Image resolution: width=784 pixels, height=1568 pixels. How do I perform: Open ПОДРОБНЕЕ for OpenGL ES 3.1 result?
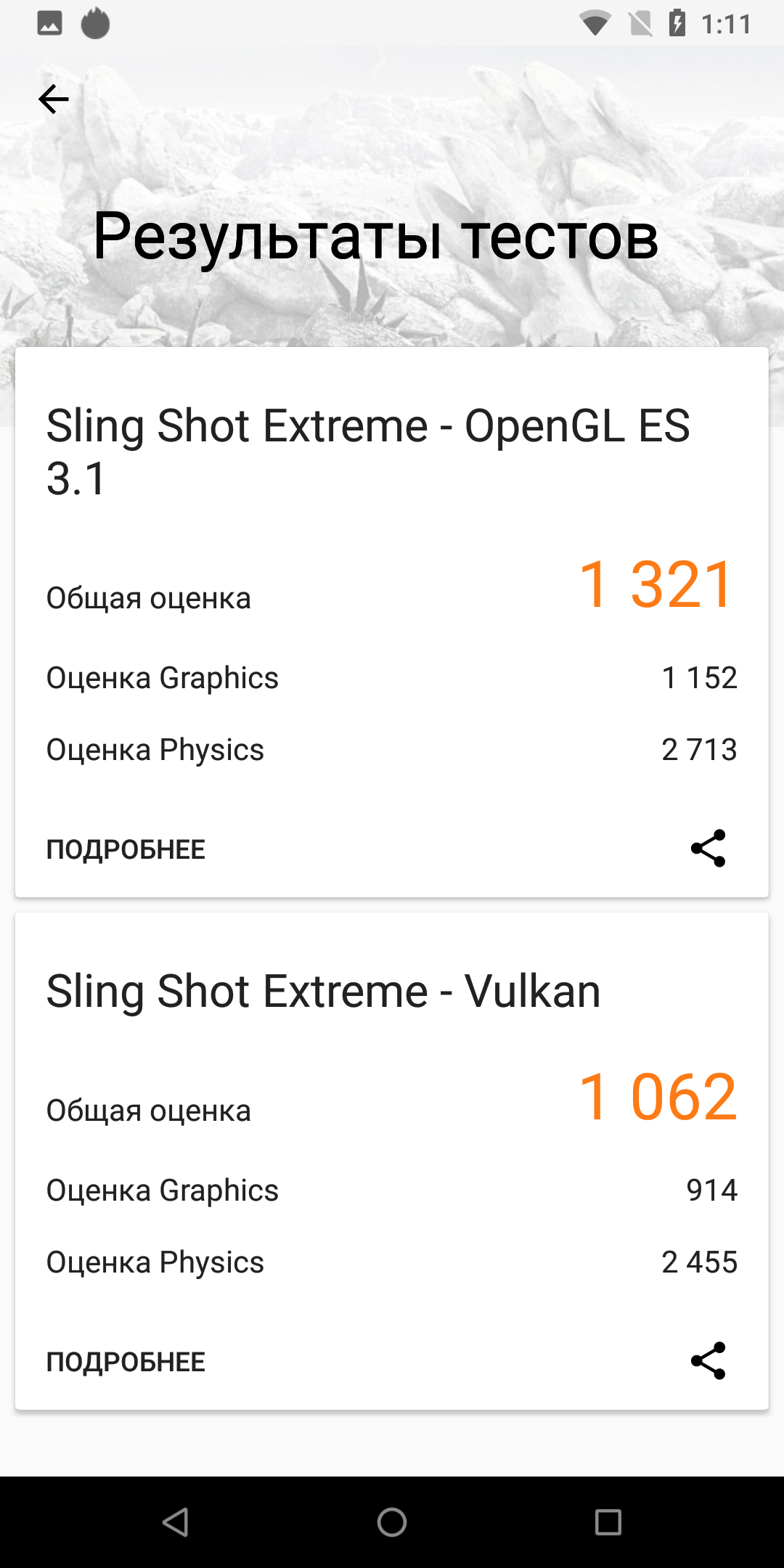[x=126, y=849]
